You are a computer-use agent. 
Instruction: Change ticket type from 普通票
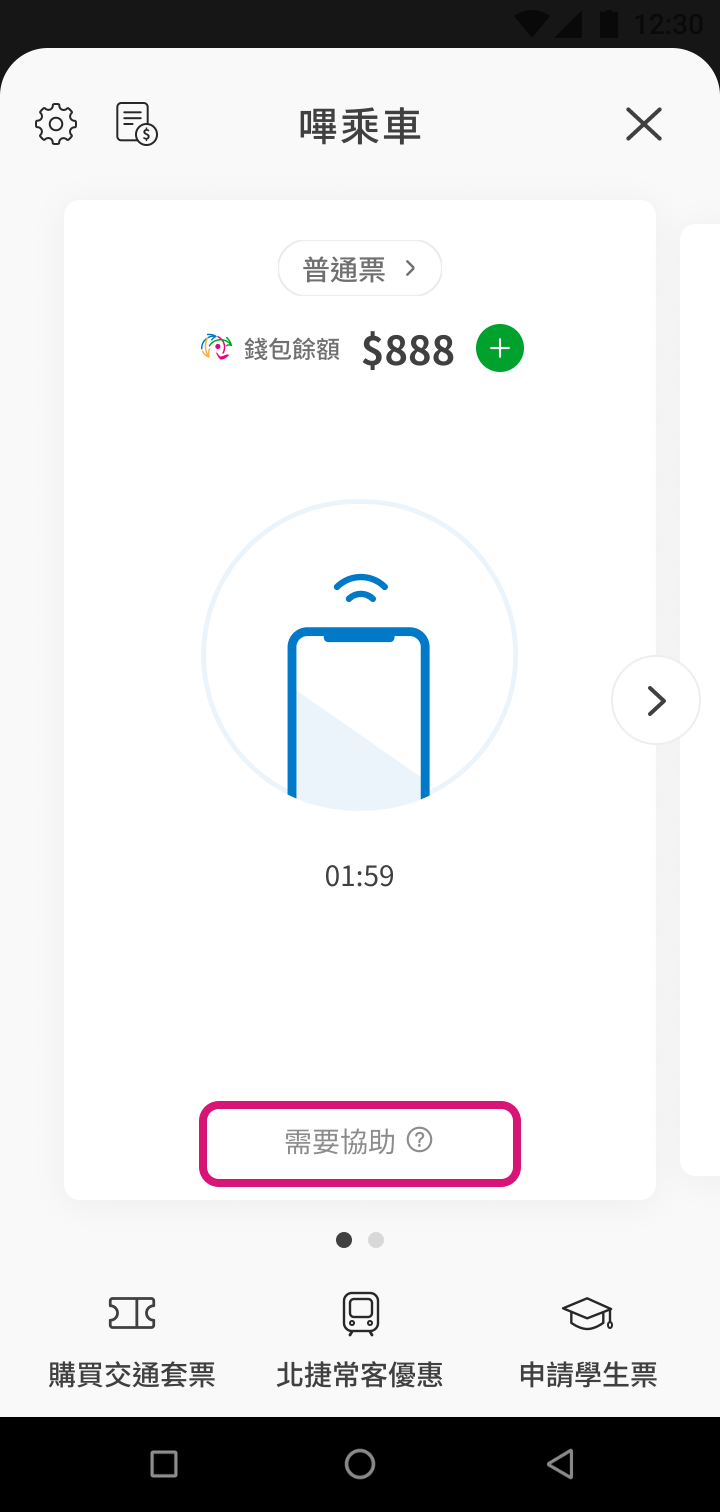[360, 269]
